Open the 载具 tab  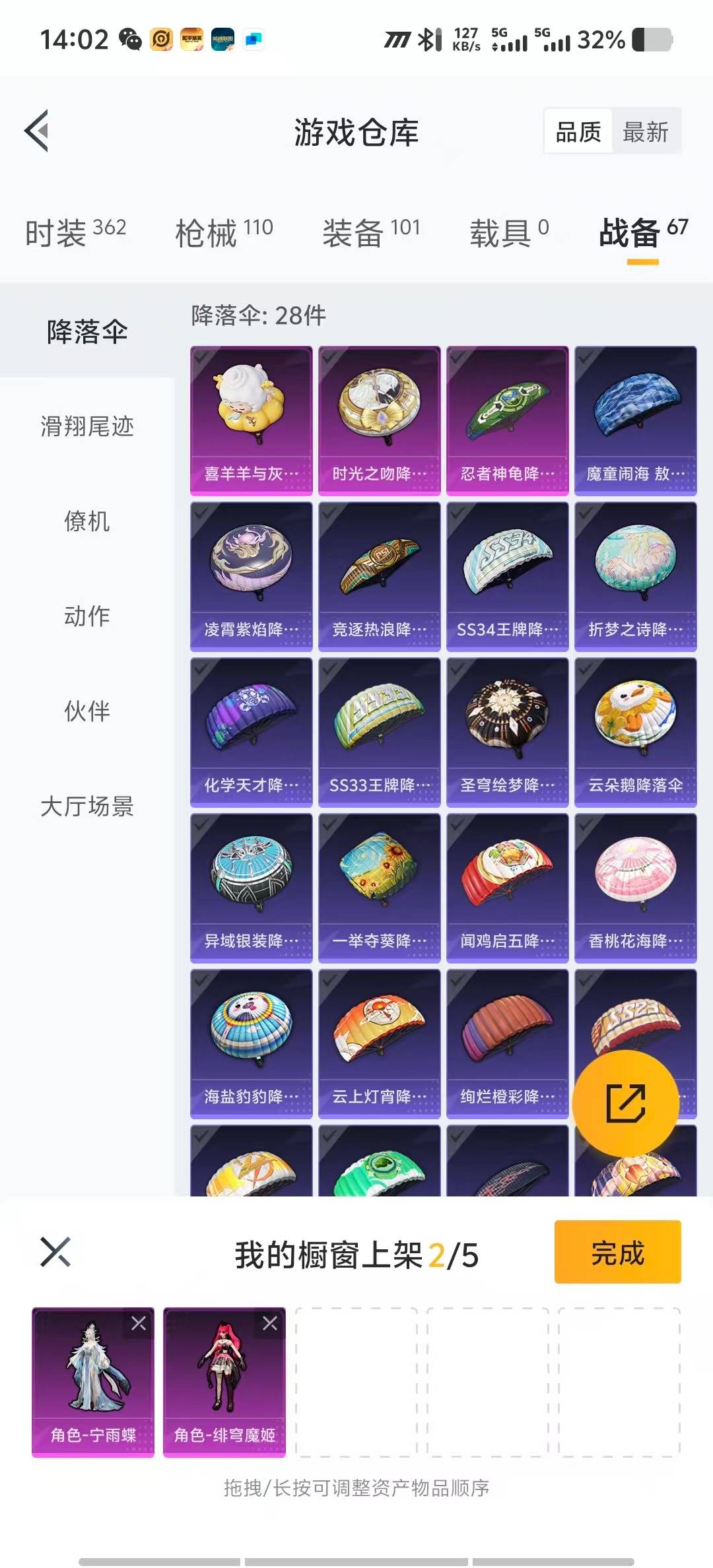tap(508, 232)
